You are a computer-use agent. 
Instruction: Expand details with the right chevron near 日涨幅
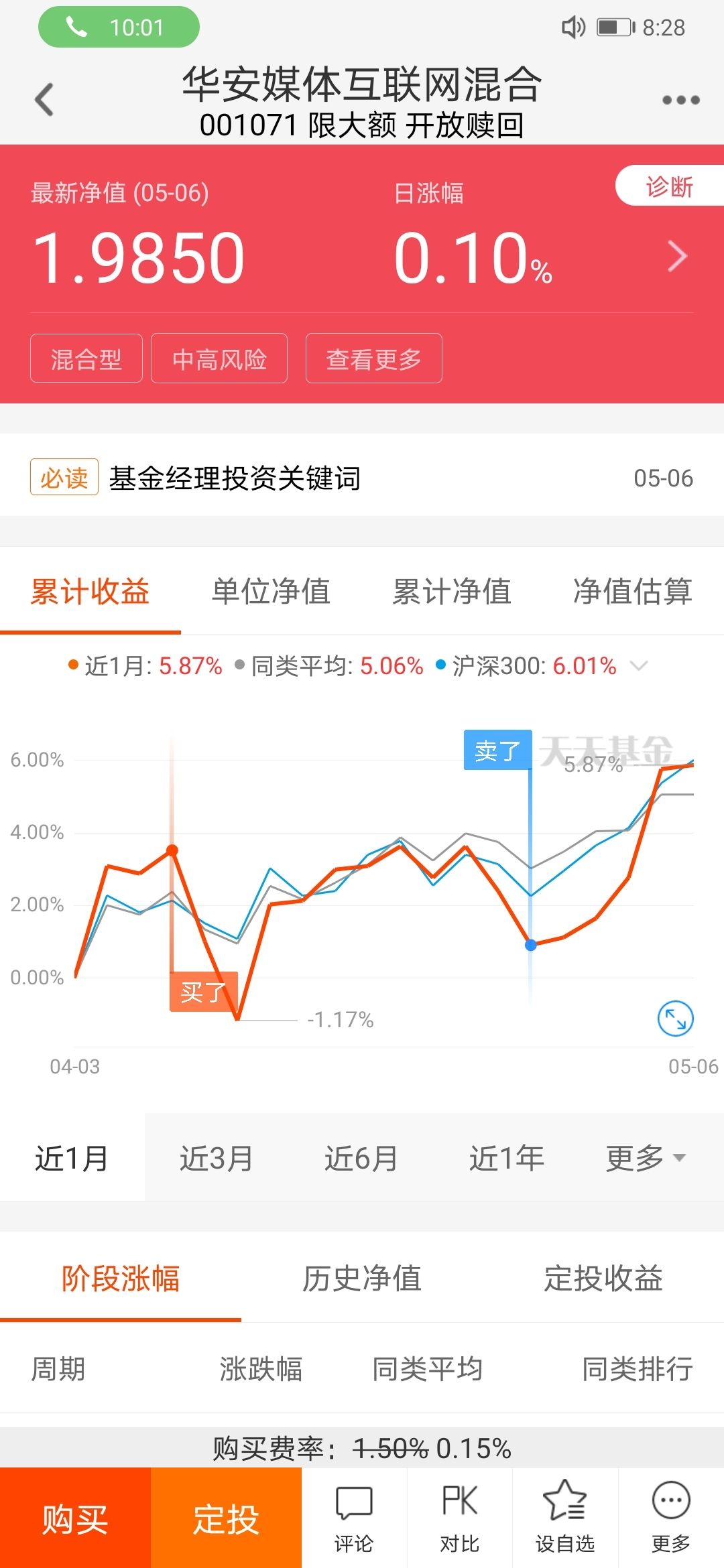click(677, 257)
